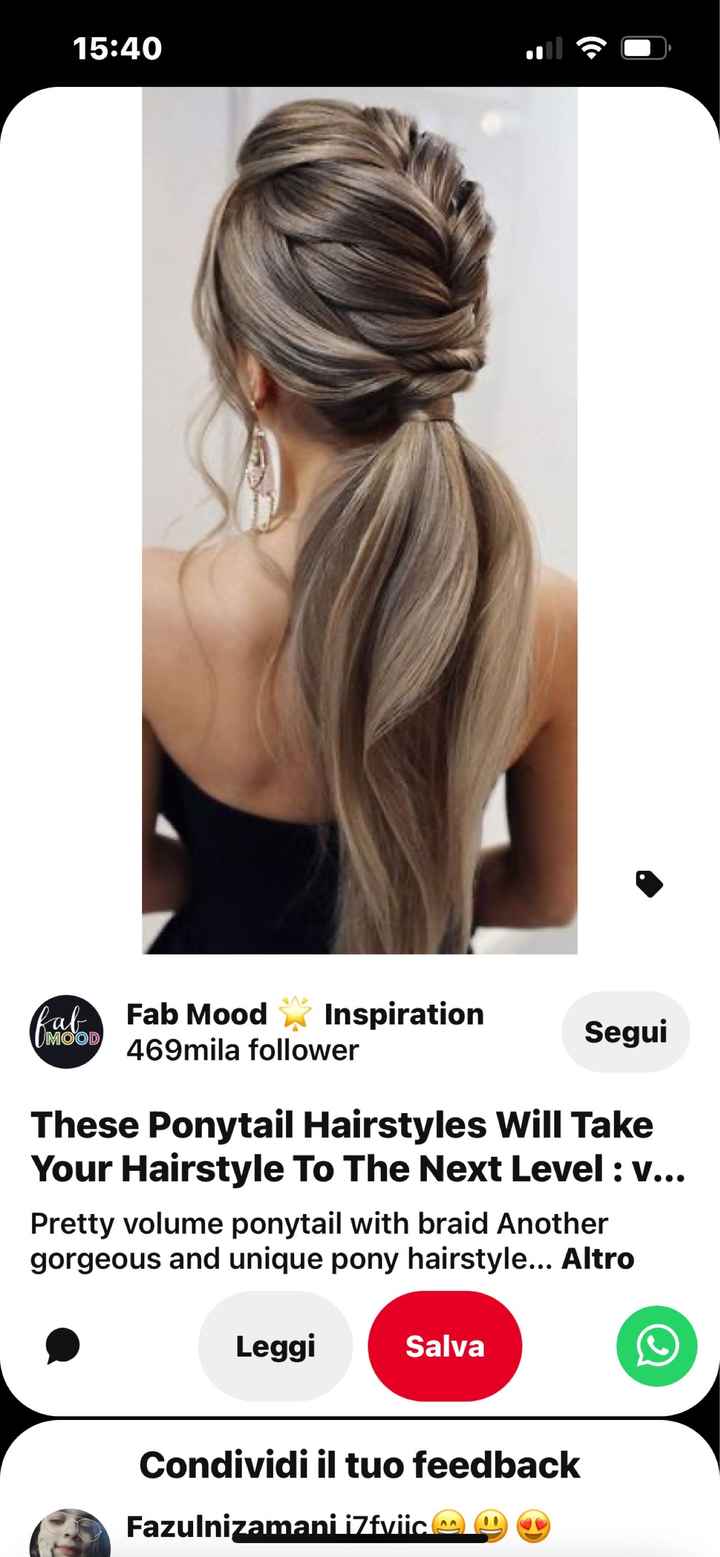Expand the description with Altro

598,1258
